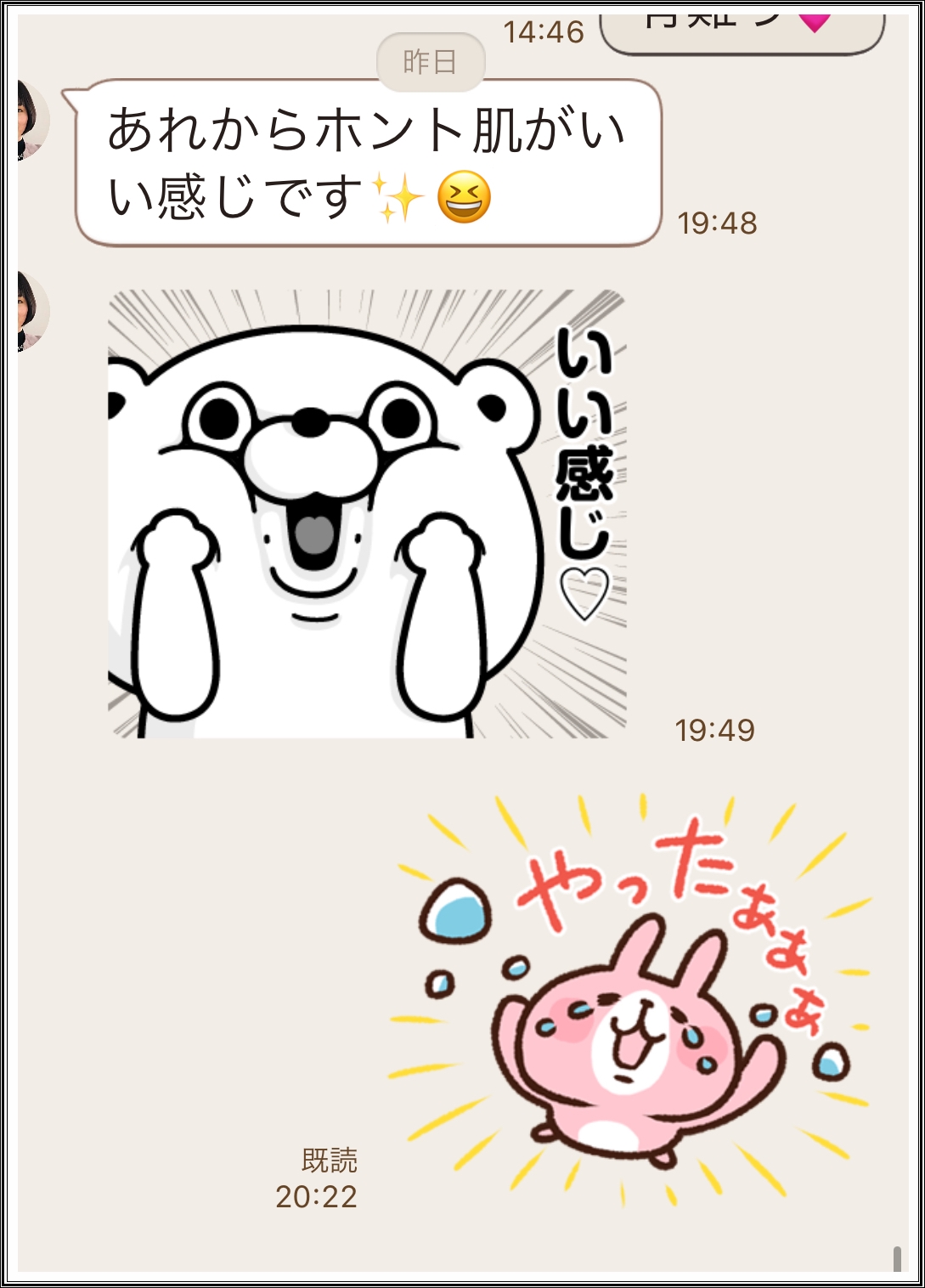Open sender's profile photo beside text message
This screenshot has height=1288, width=925.
(x=31, y=120)
